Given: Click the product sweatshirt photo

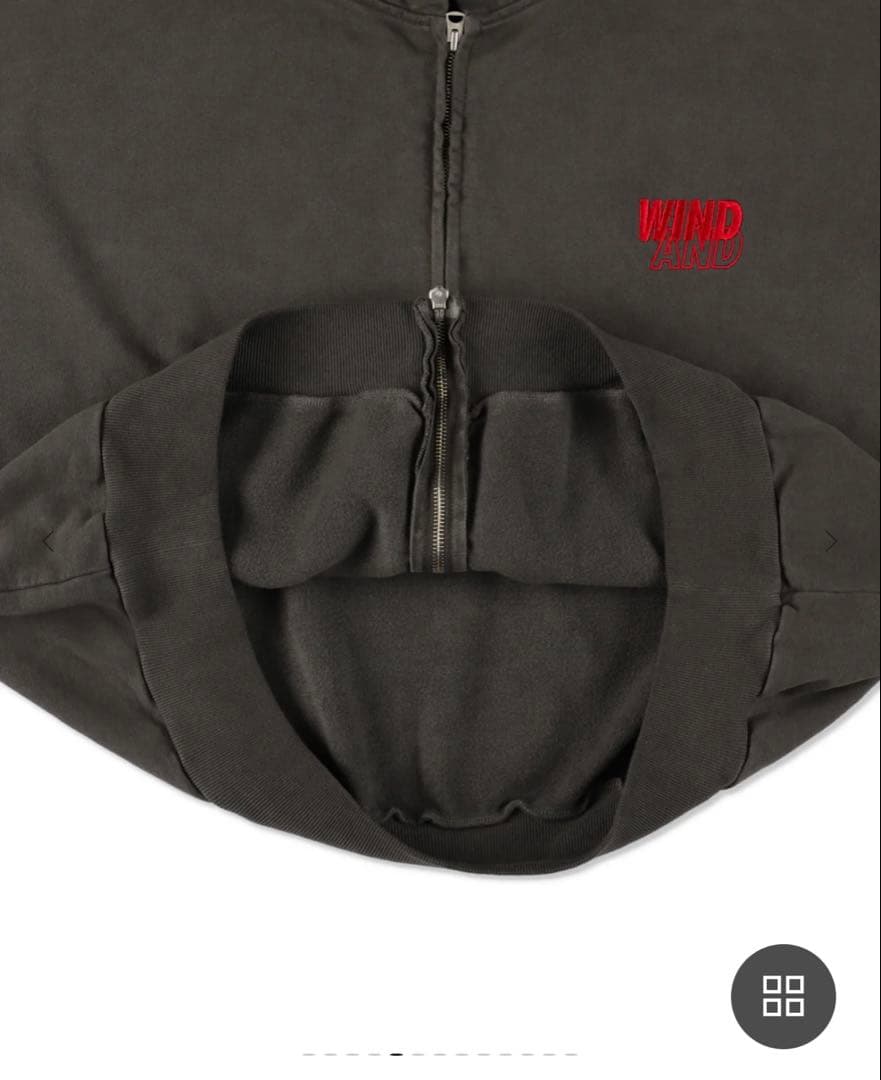Looking at the screenshot, I should [x=440, y=450].
